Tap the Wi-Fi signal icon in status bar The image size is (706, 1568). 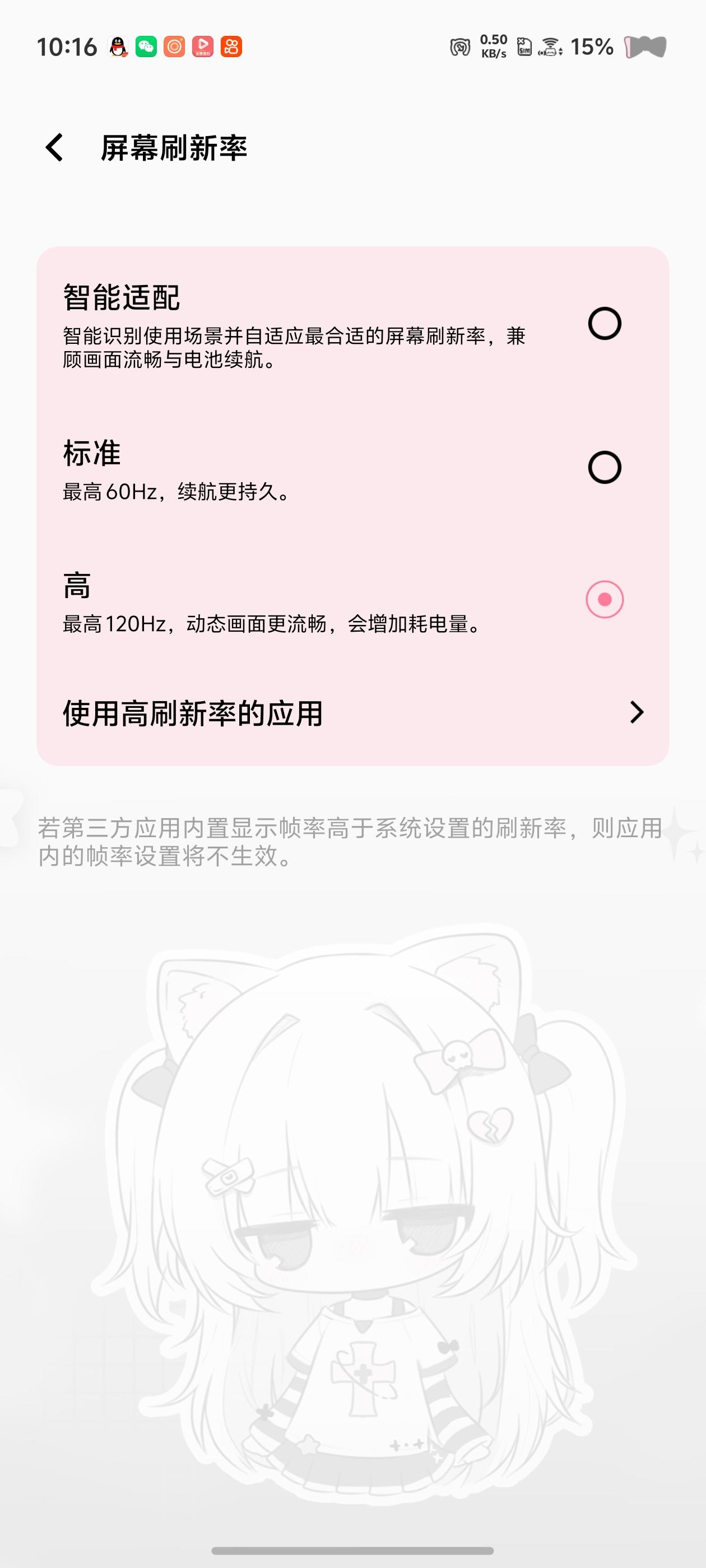click(550, 46)
